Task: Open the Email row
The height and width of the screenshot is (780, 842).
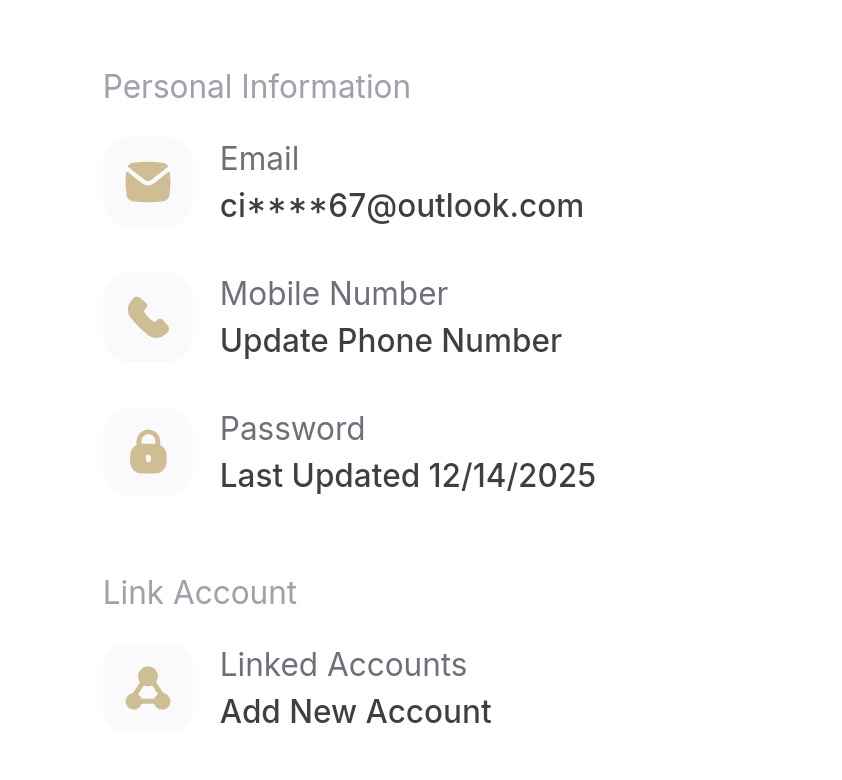Action: click(400, 183)
